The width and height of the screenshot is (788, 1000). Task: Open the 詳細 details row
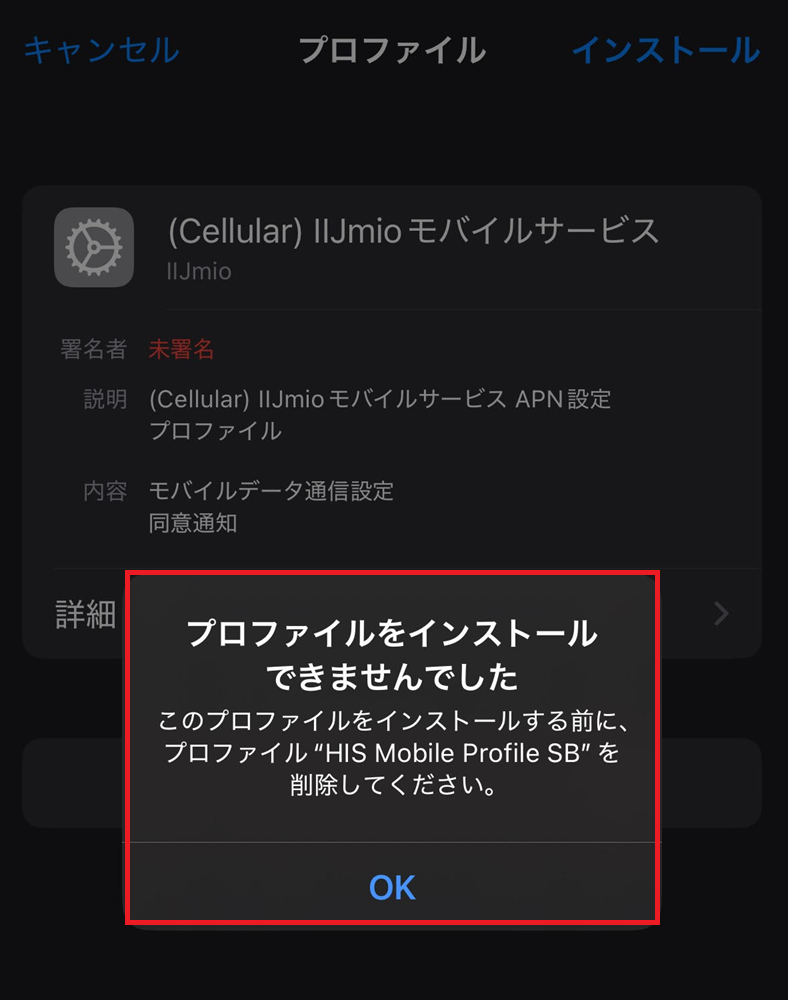[x=86, y=614]
